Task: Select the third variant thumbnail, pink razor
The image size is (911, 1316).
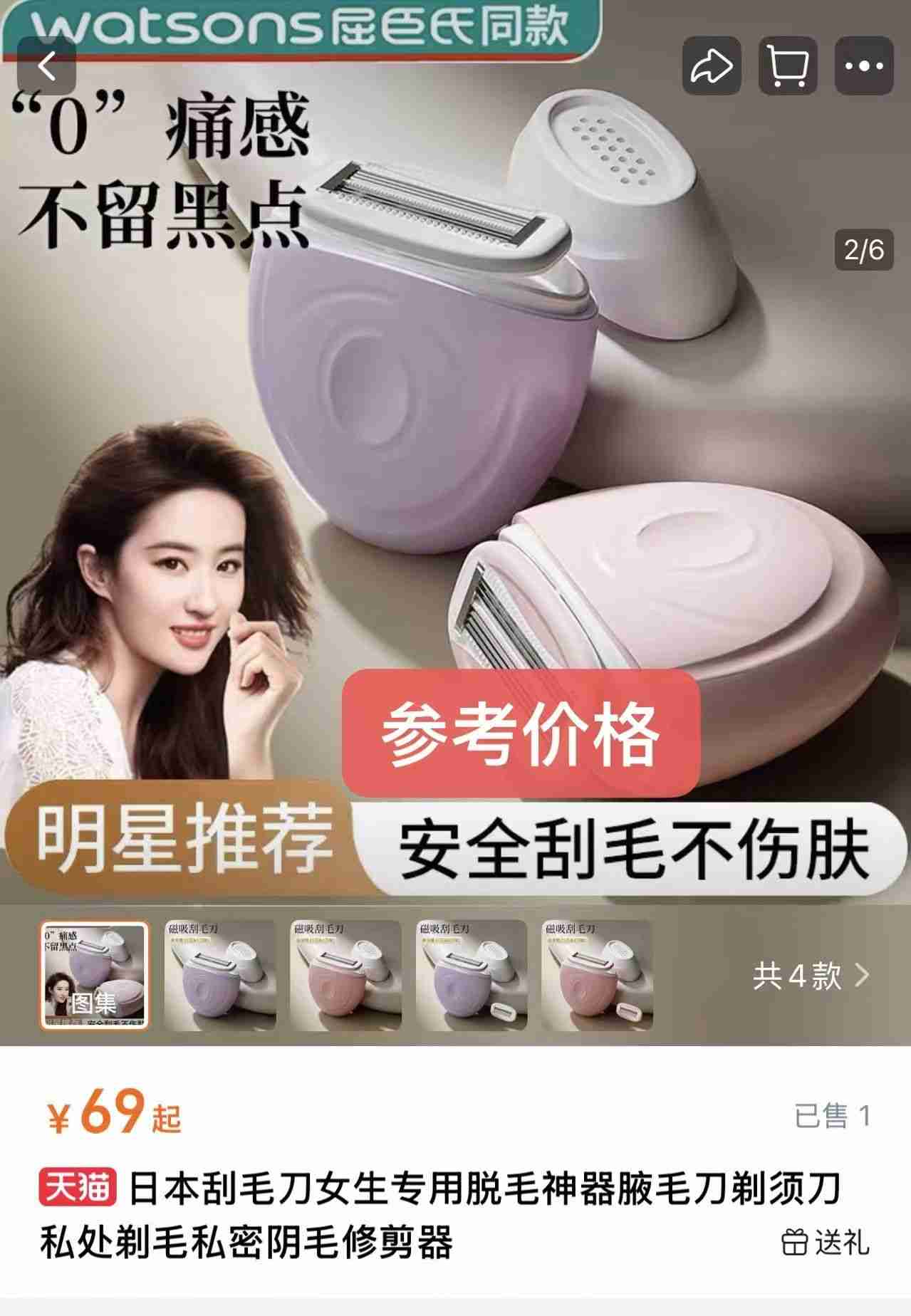Action: (x=346, y=976)
